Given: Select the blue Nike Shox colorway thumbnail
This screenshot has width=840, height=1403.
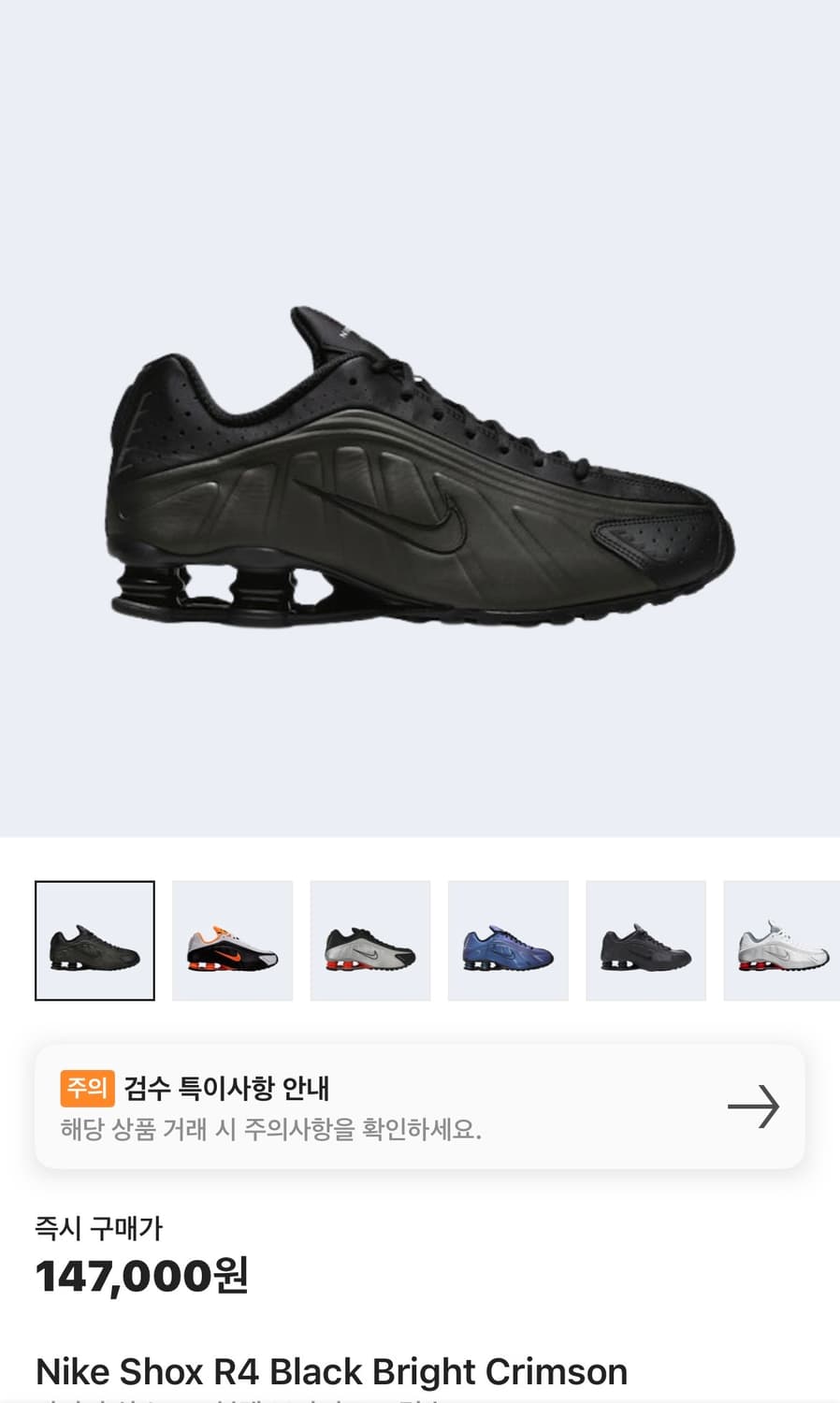Looking at the screenshot, I should pyautogui.click(x=508, y=940).
